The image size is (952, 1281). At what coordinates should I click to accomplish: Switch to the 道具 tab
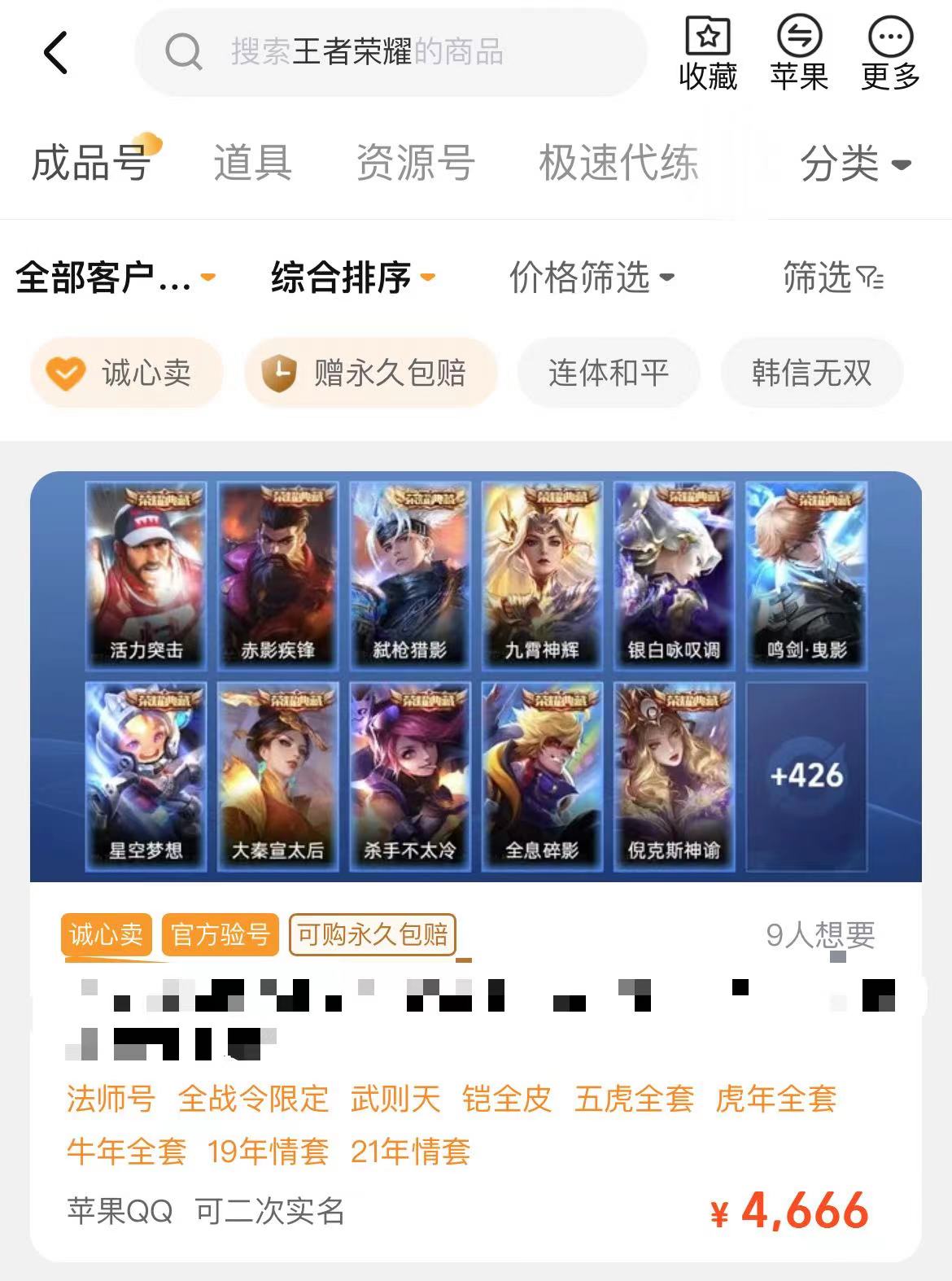tap(252, 163)
